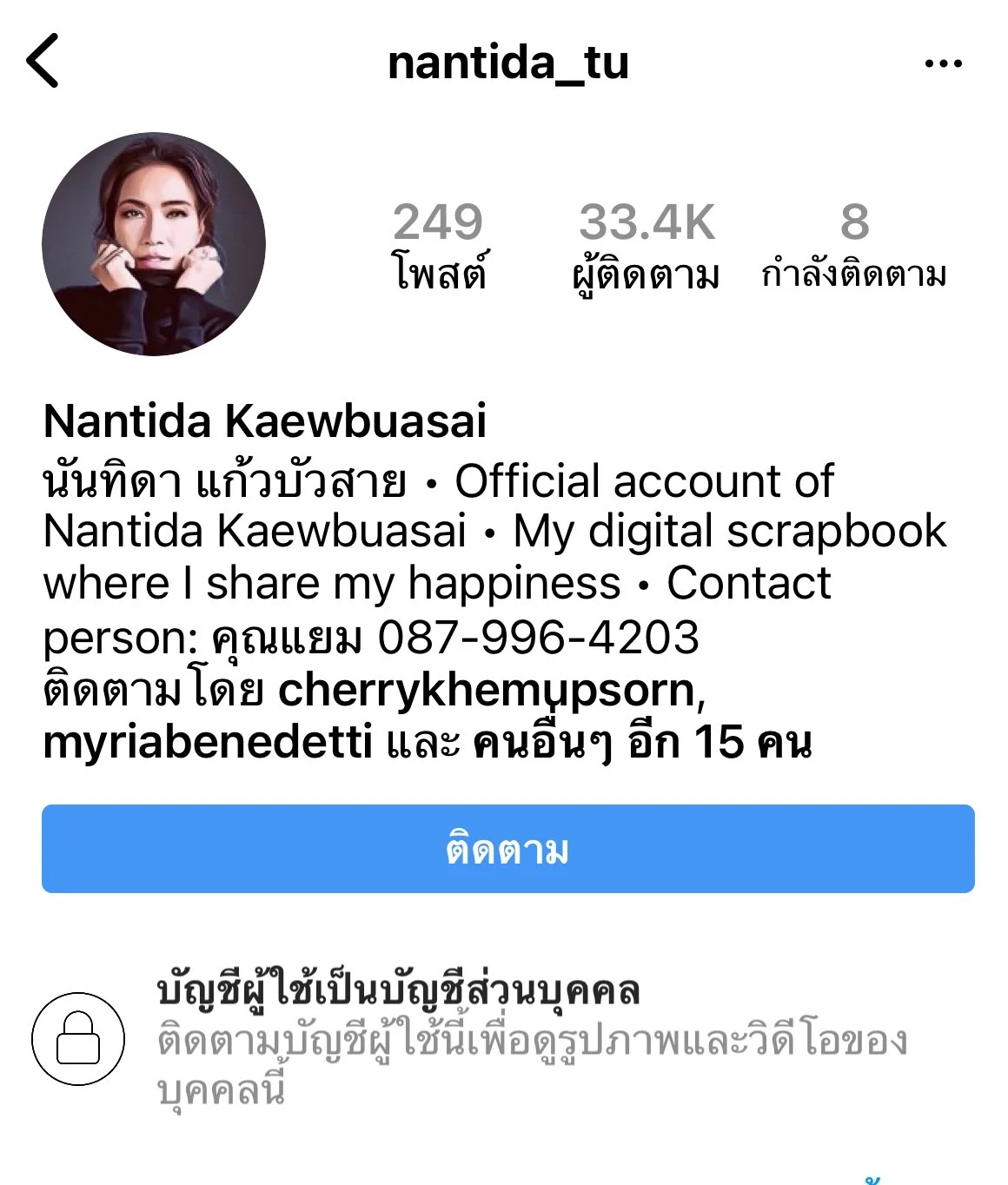View the nantida_tu profile picture
The height and width of the screenshot is (1185, 1008).
pyautogui.click(x=154, y=244)
